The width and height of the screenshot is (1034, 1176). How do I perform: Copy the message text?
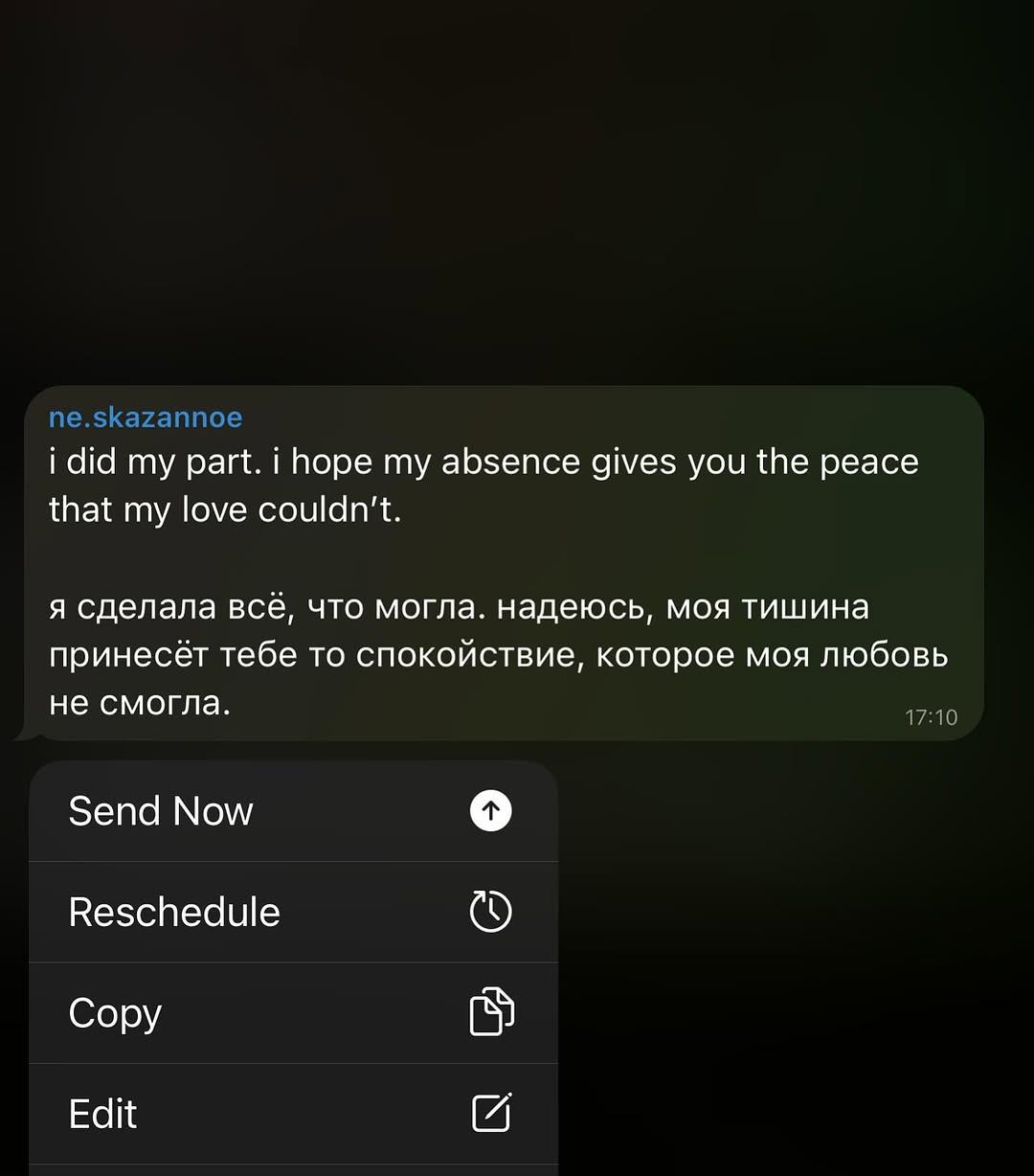click(292, 1013)
